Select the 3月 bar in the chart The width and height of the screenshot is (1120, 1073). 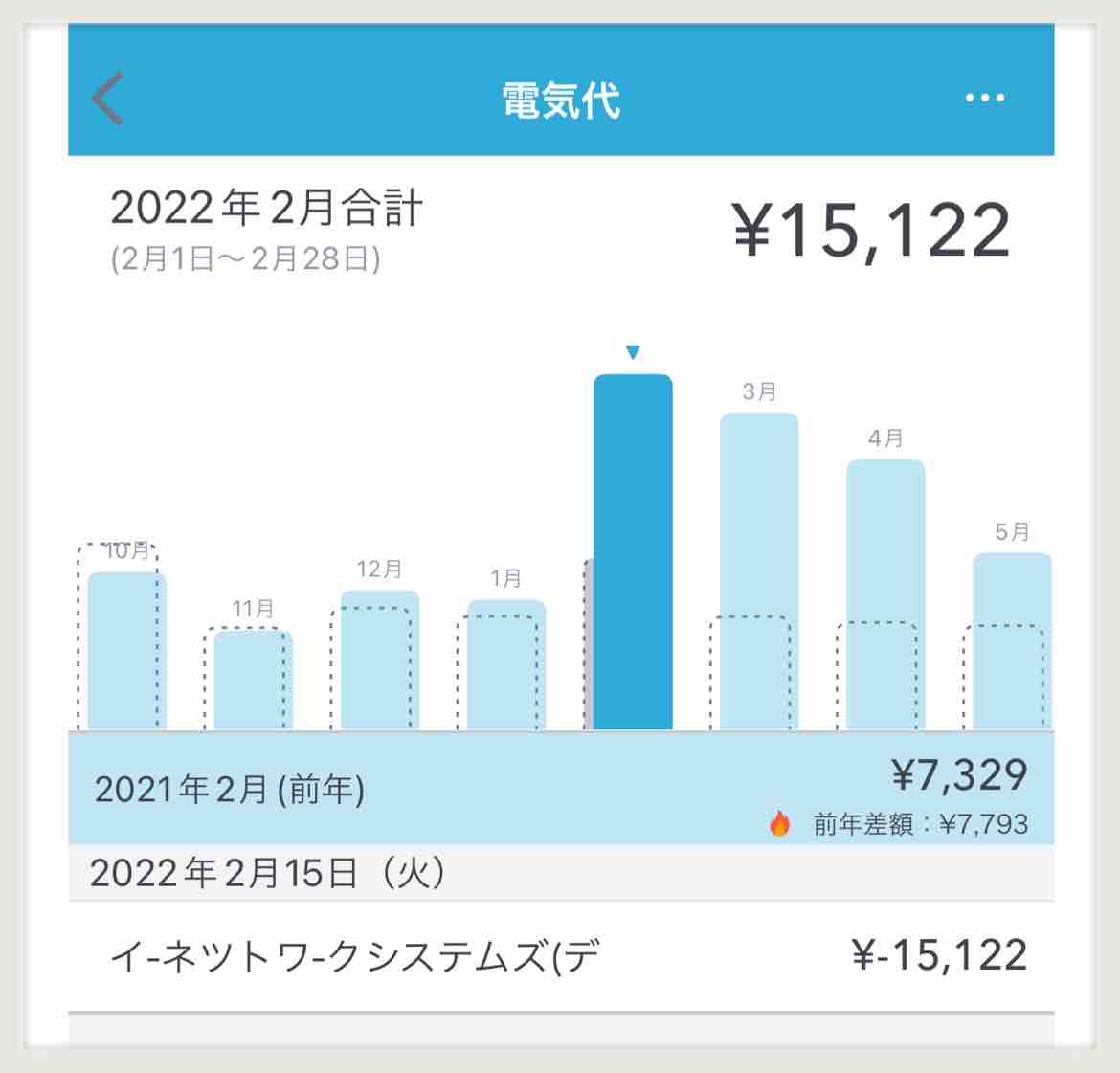click(x=758, y=571)
